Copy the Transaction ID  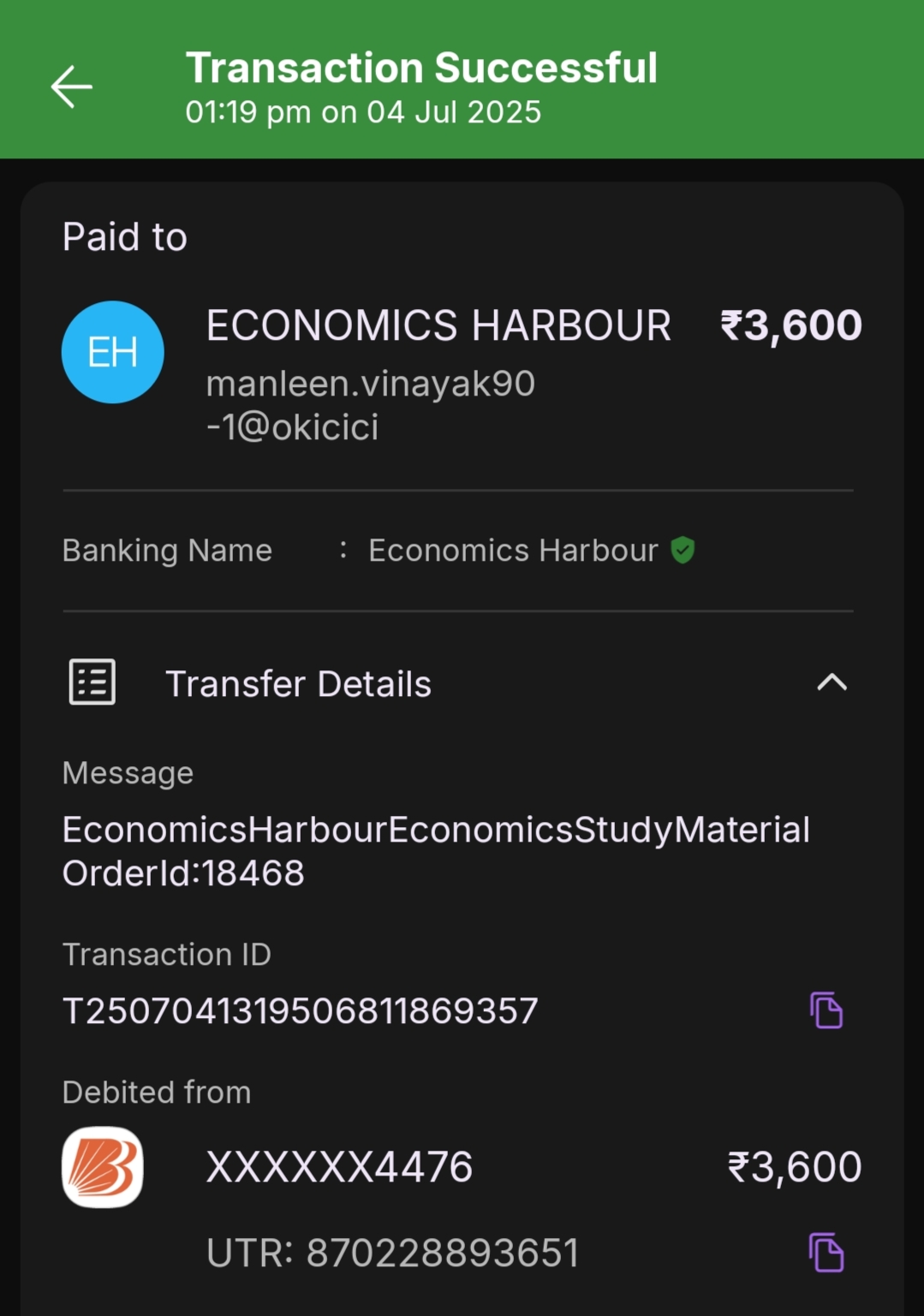click(826, 1010)
